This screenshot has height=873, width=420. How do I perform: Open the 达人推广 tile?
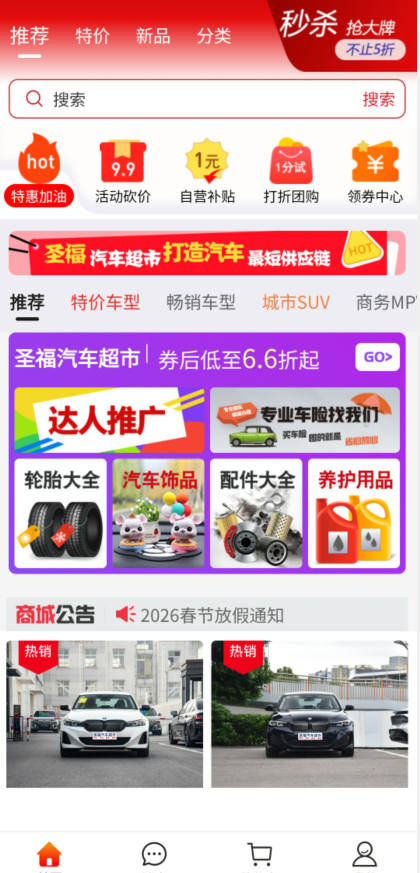[109, 420]
